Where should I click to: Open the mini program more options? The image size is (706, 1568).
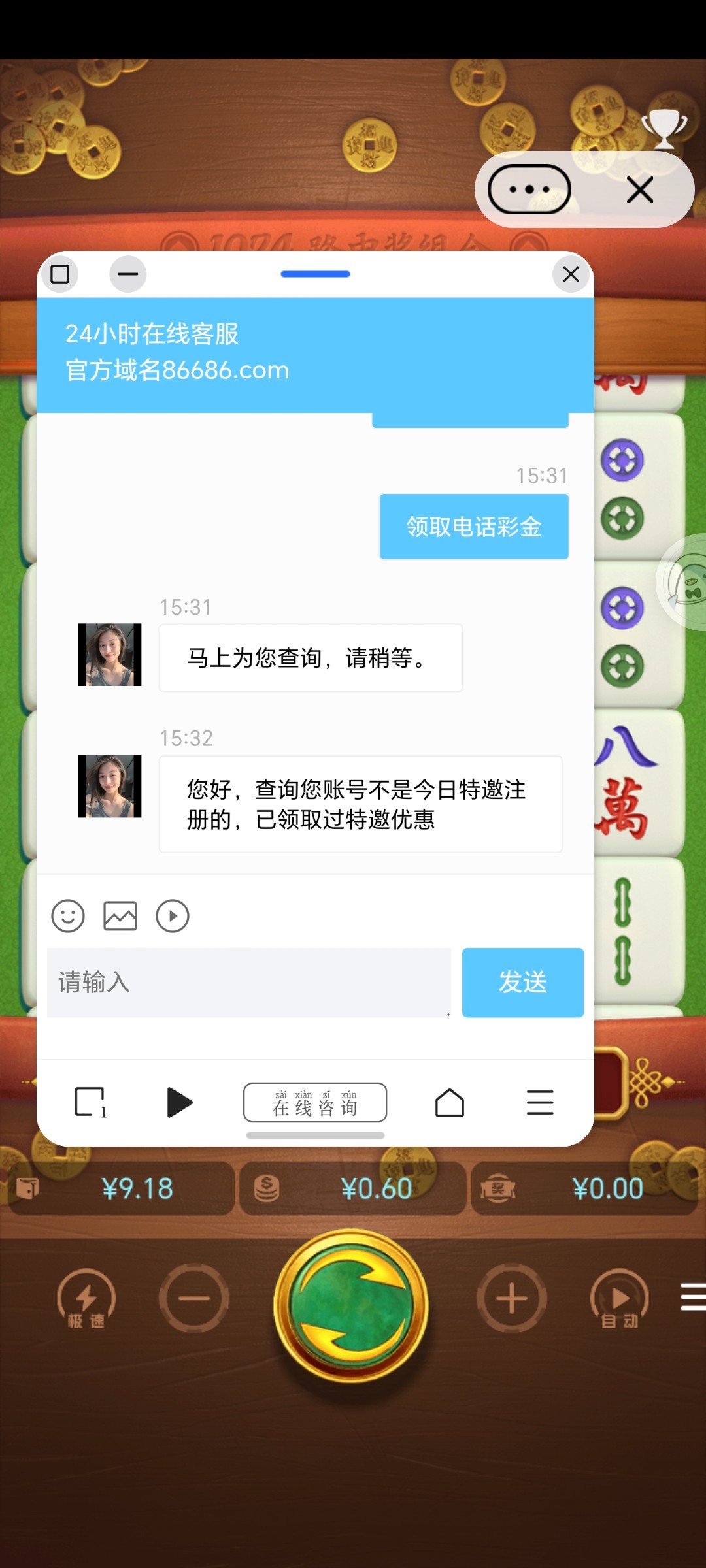click(529, 190)
